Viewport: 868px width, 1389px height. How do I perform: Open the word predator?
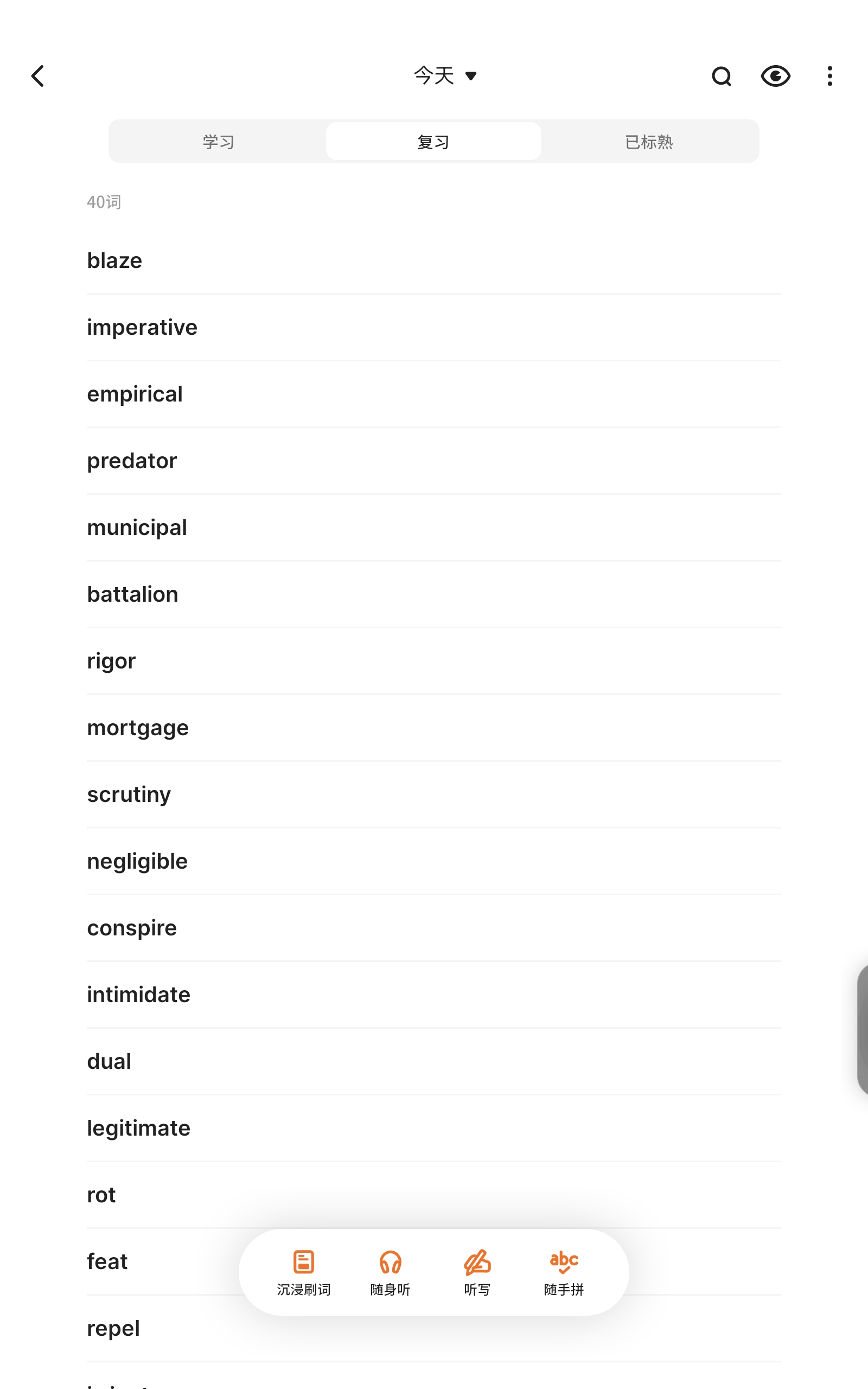point(433,461)
